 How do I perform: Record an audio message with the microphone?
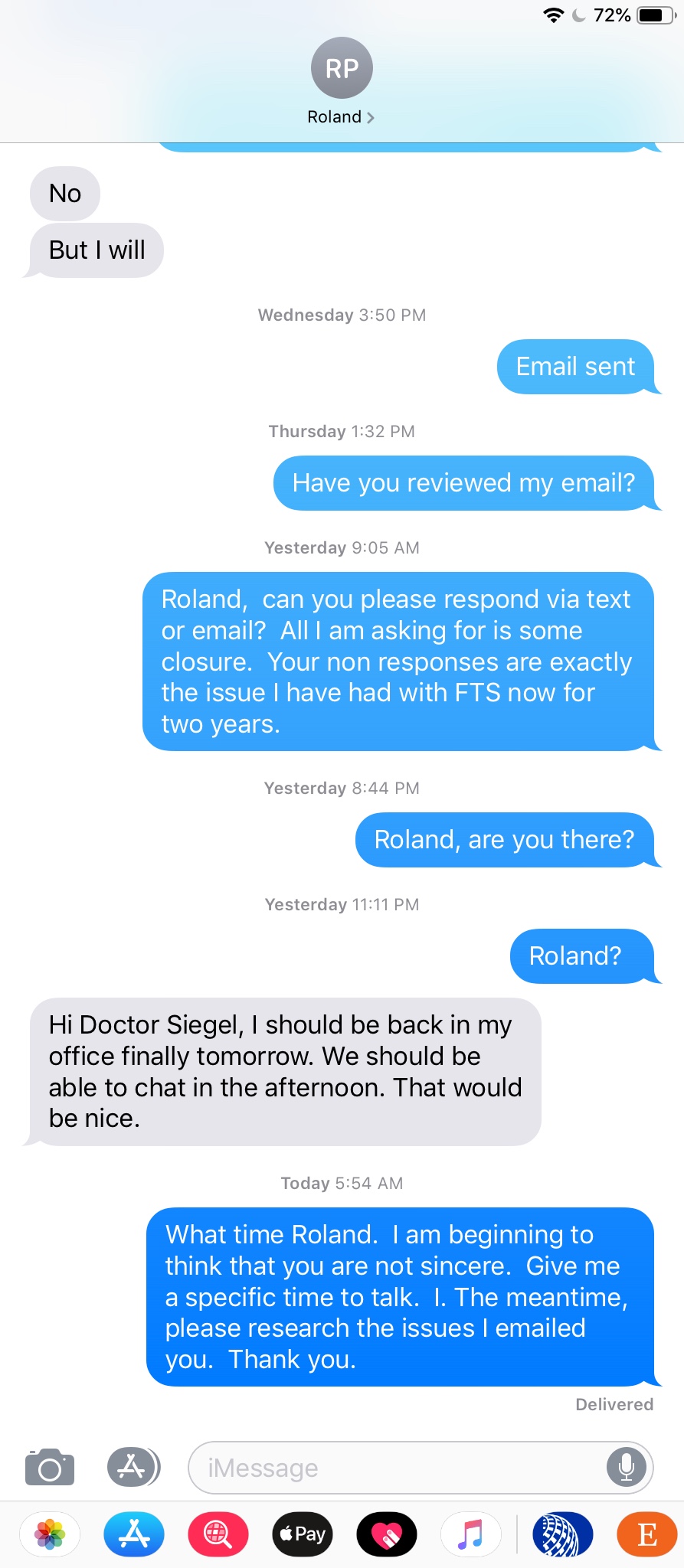(x=627, y=1467)
